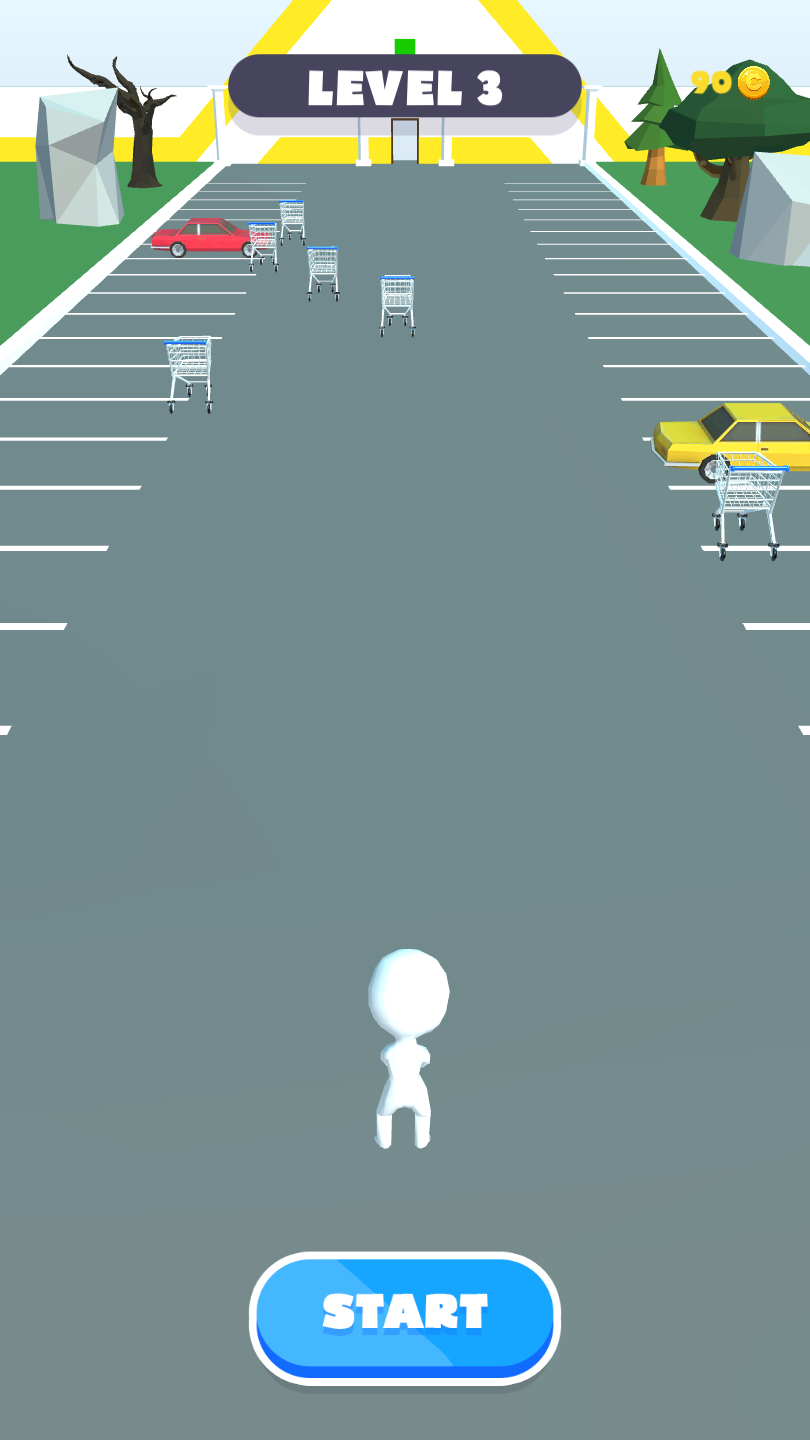Screen dimensions: 810x1440
Task: Tap the START button
Action: (405, 1315)
